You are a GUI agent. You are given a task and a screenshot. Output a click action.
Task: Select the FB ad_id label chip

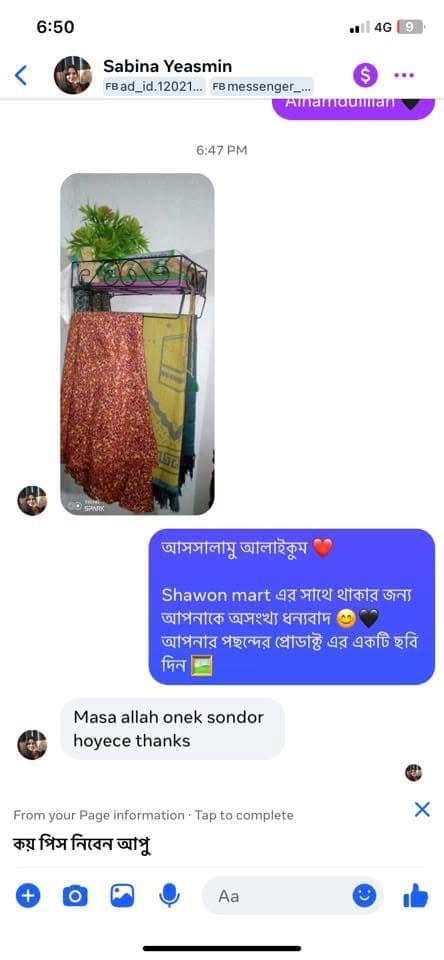[154, 86]
